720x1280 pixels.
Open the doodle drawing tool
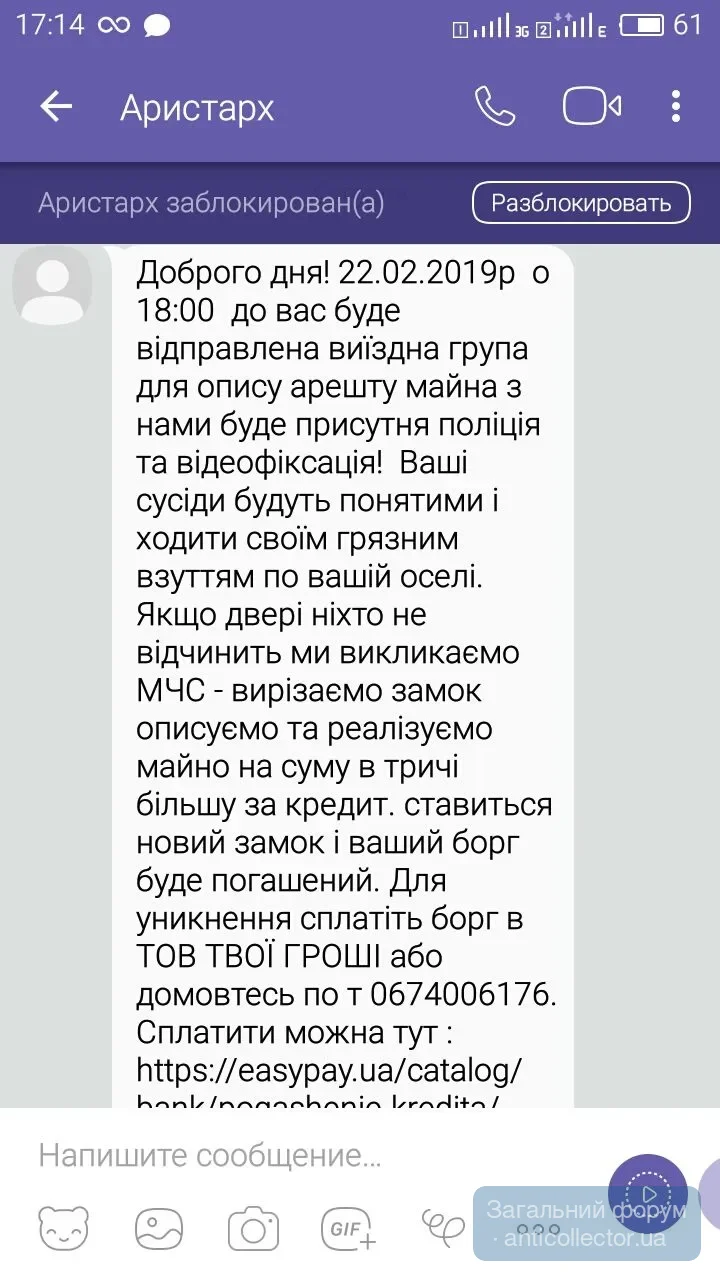pos(443,1226)
